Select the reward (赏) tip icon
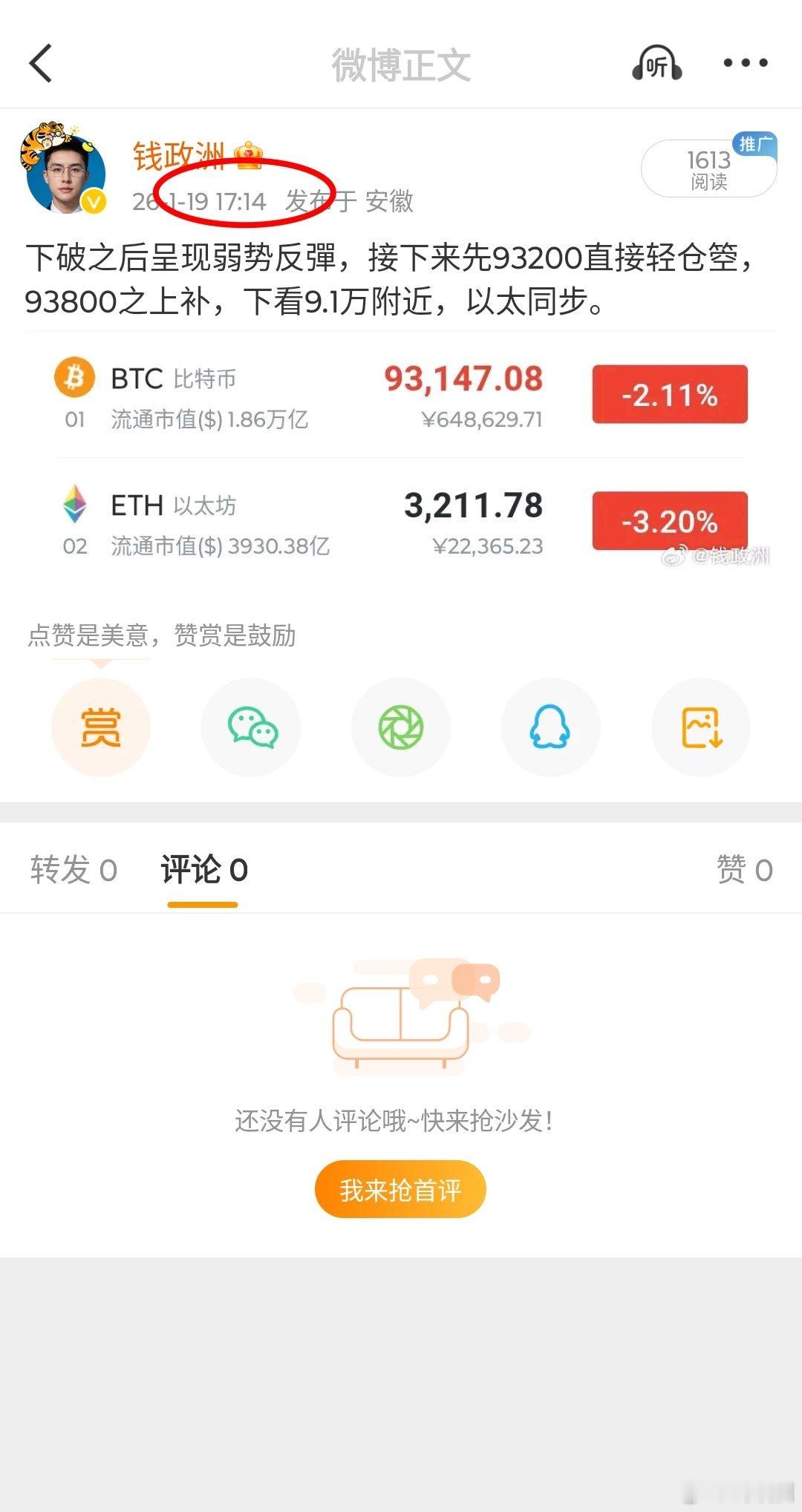Image resolution: width=802 pixels, height=1512 pixels. point(101,727)
